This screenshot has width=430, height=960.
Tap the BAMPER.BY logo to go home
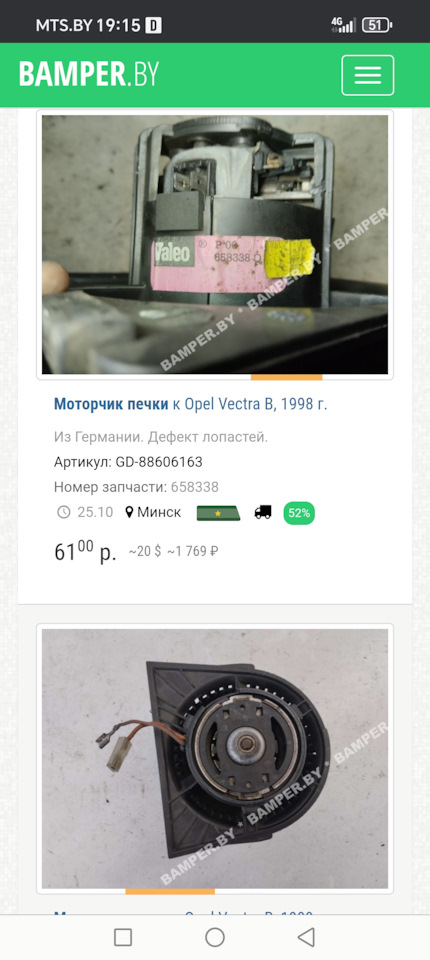coord(89,75)
